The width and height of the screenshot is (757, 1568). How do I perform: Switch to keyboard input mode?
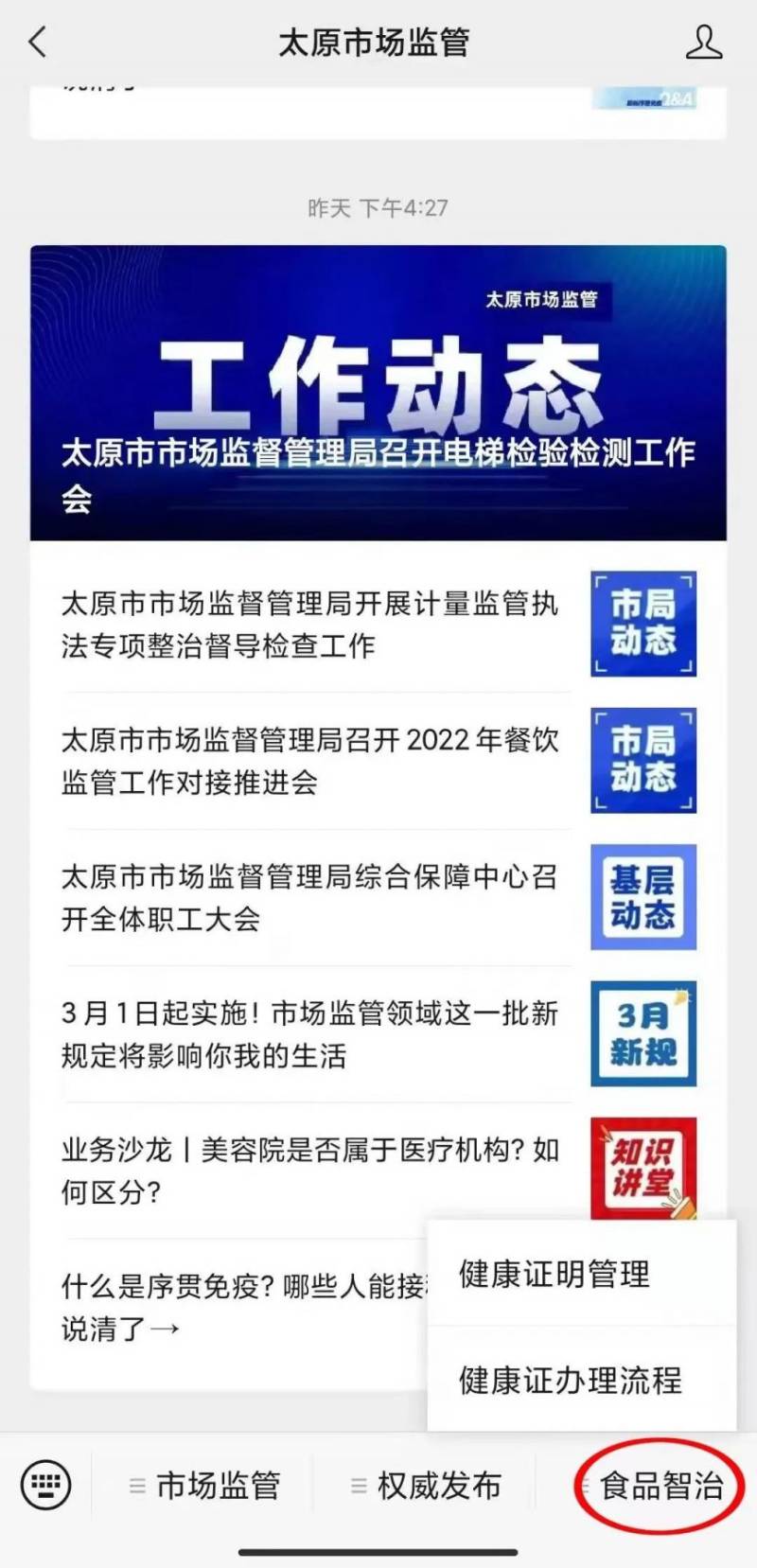(45, 1484)
